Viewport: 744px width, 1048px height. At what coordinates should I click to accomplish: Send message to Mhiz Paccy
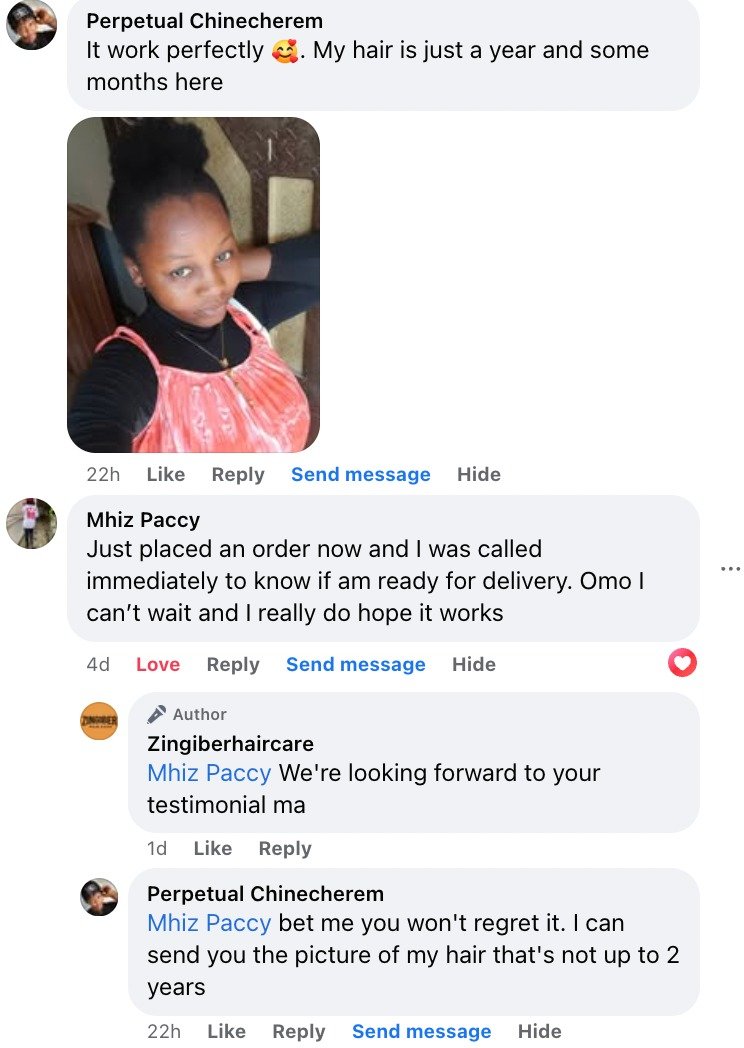coord(355,665)
